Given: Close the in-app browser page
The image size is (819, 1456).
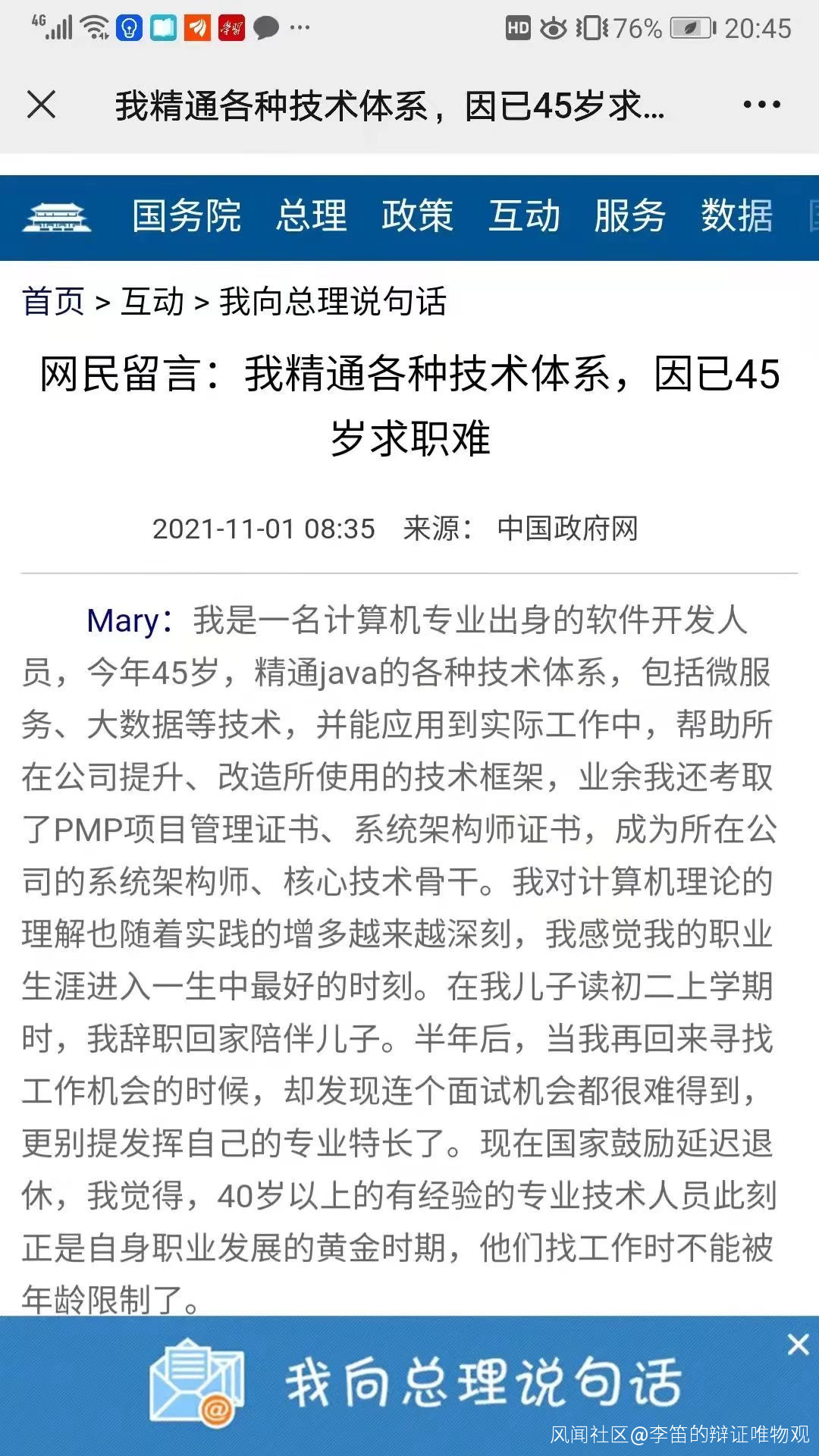Looking at the screenshot, I should tap(41, 105).
